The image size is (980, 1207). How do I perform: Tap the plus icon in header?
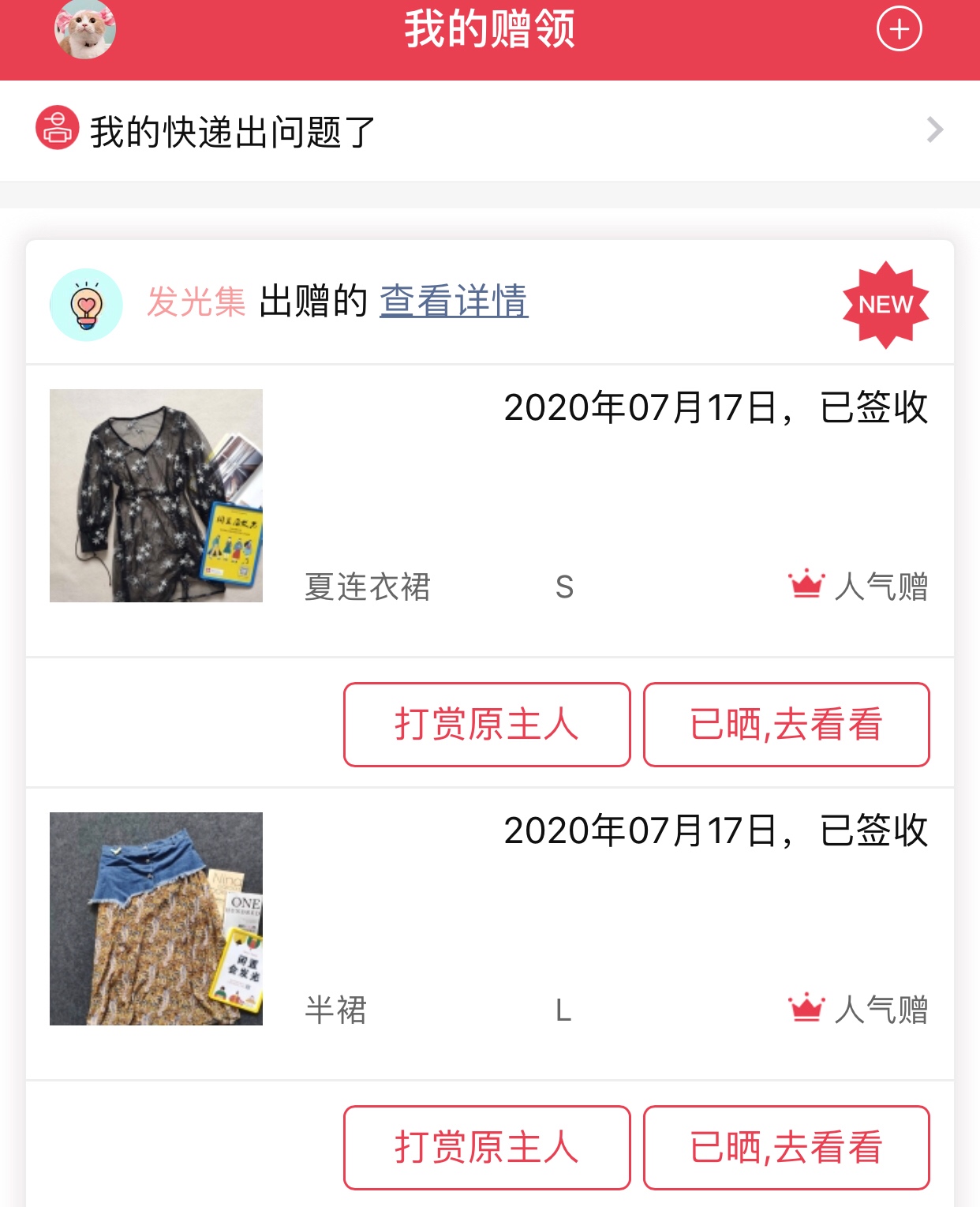click(x=899, y=29)
